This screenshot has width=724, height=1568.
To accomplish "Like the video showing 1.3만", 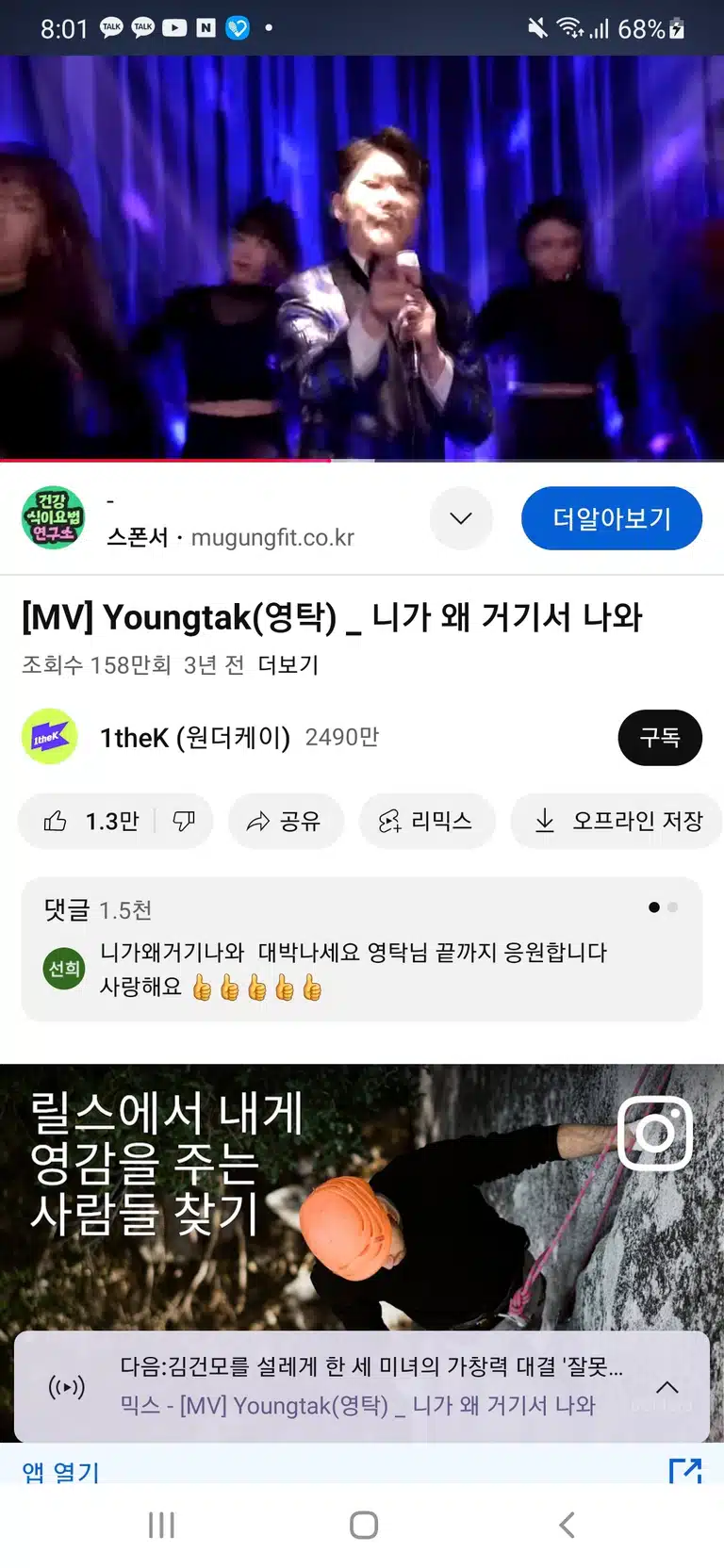I will pos(91,822).
